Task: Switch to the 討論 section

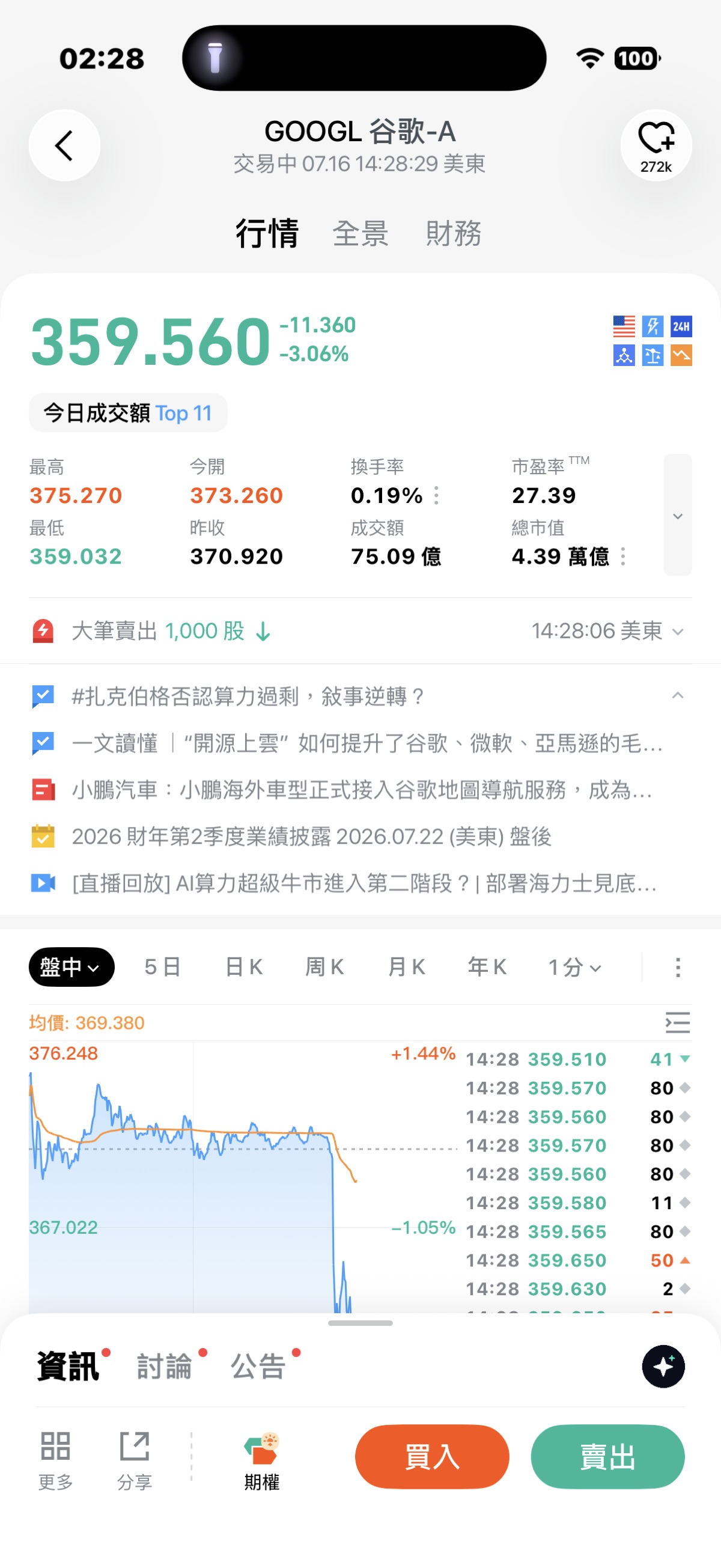Action: [164, 1367]
